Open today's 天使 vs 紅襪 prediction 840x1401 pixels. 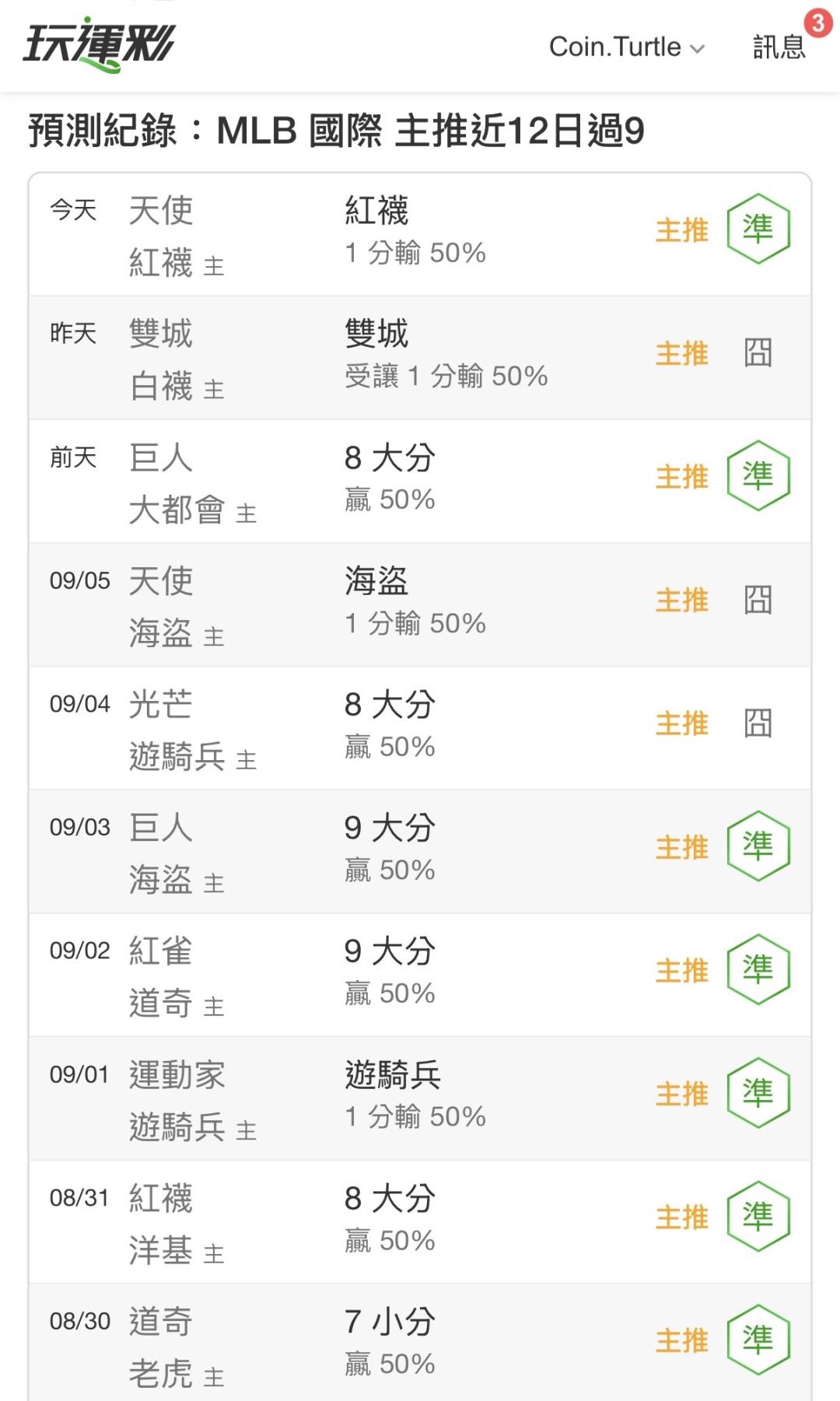420,234
